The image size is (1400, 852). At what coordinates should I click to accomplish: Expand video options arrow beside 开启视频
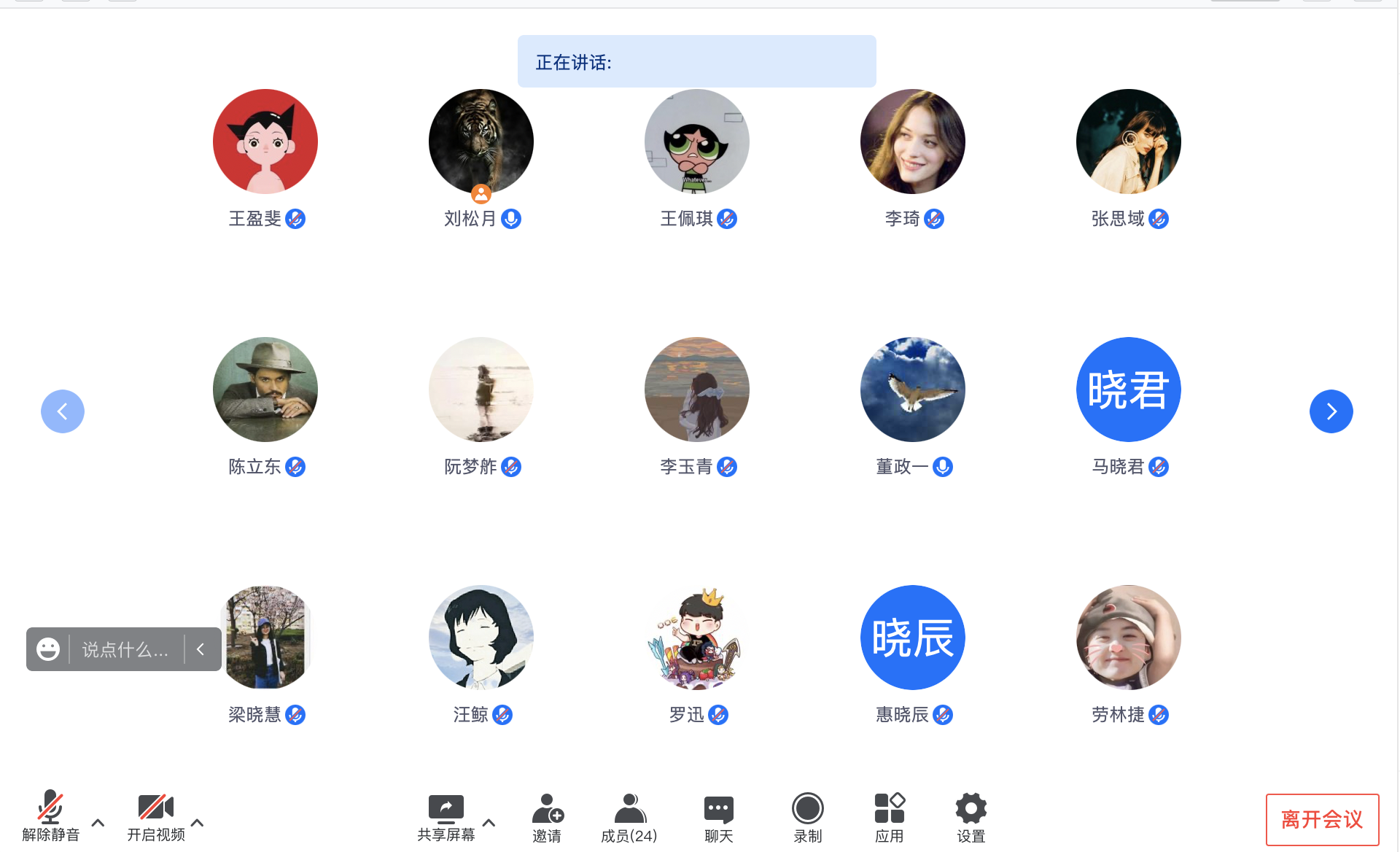(197, 822)
